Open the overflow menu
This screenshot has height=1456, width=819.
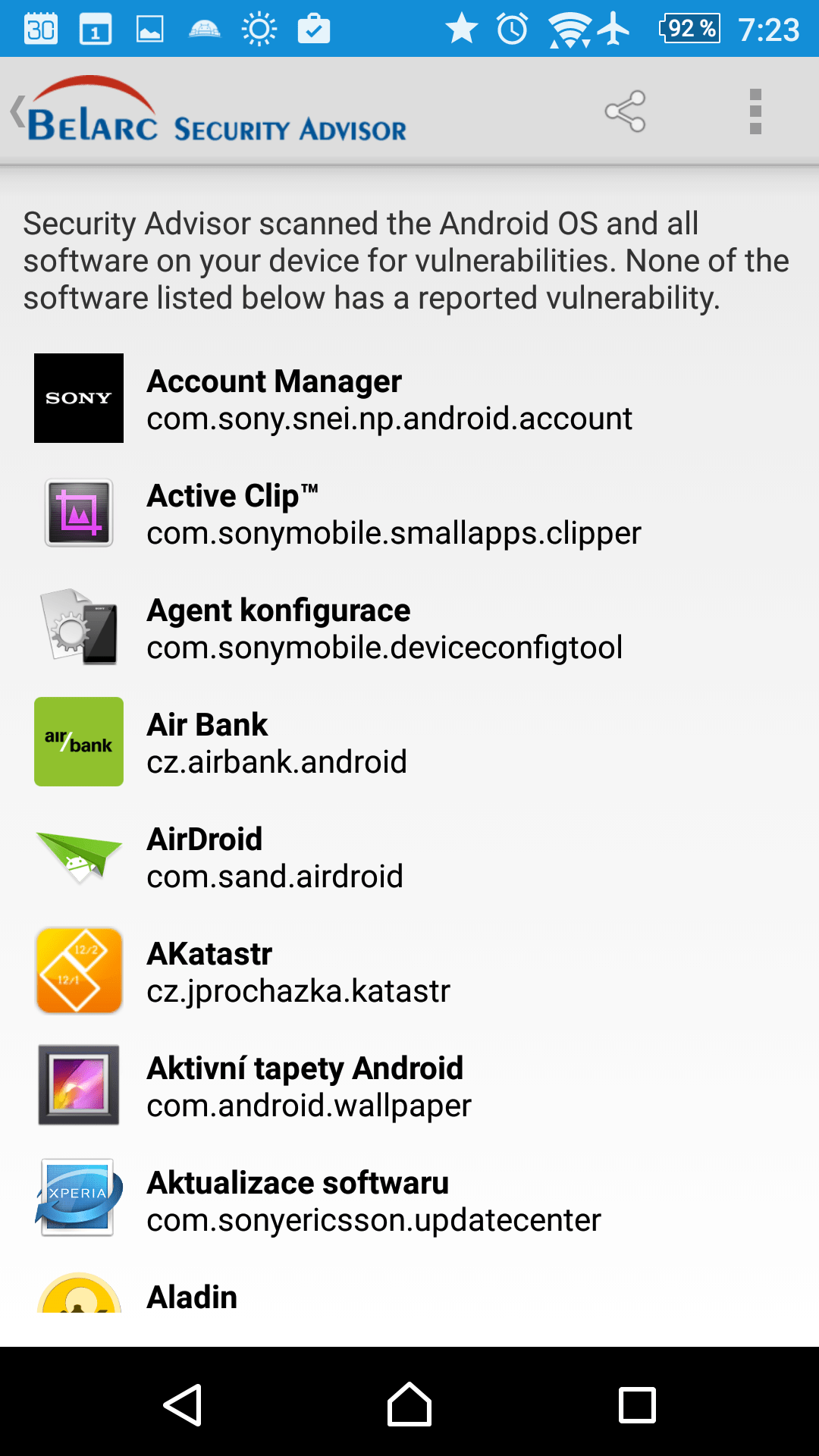[755, 111]
